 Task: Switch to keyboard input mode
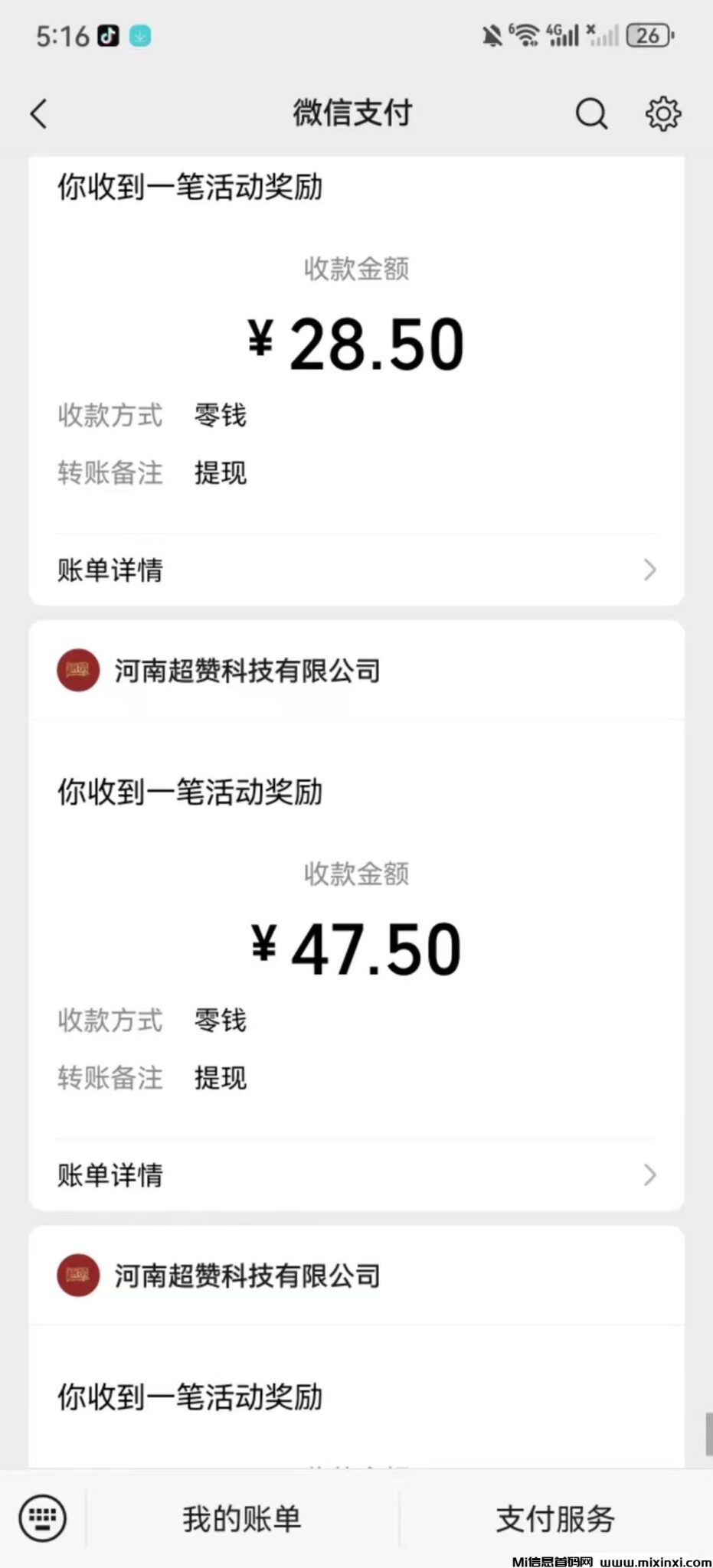point(43,1518)
